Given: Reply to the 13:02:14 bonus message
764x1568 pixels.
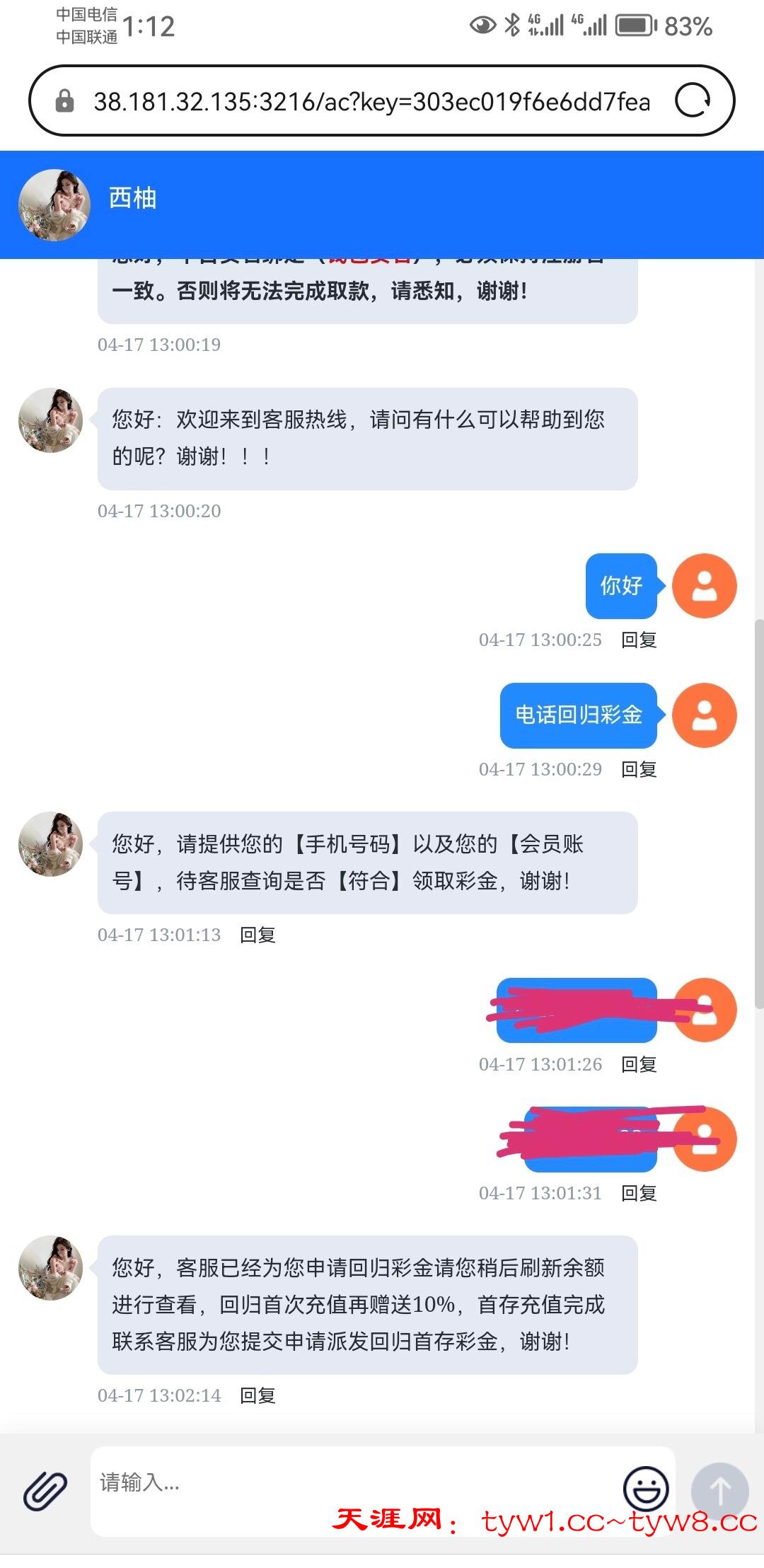Looking at the screenshot, I should click(257, 1396).
